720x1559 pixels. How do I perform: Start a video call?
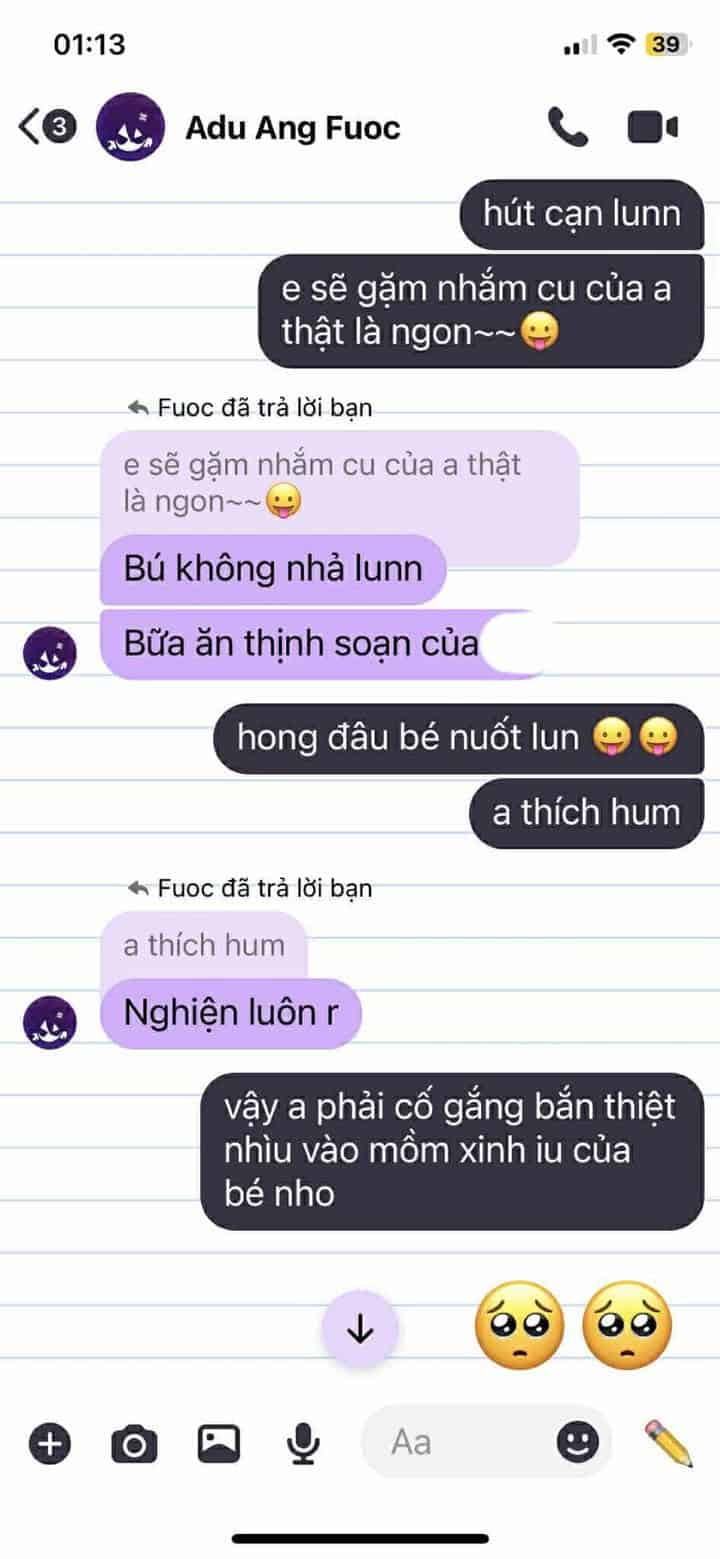[653, 127]
